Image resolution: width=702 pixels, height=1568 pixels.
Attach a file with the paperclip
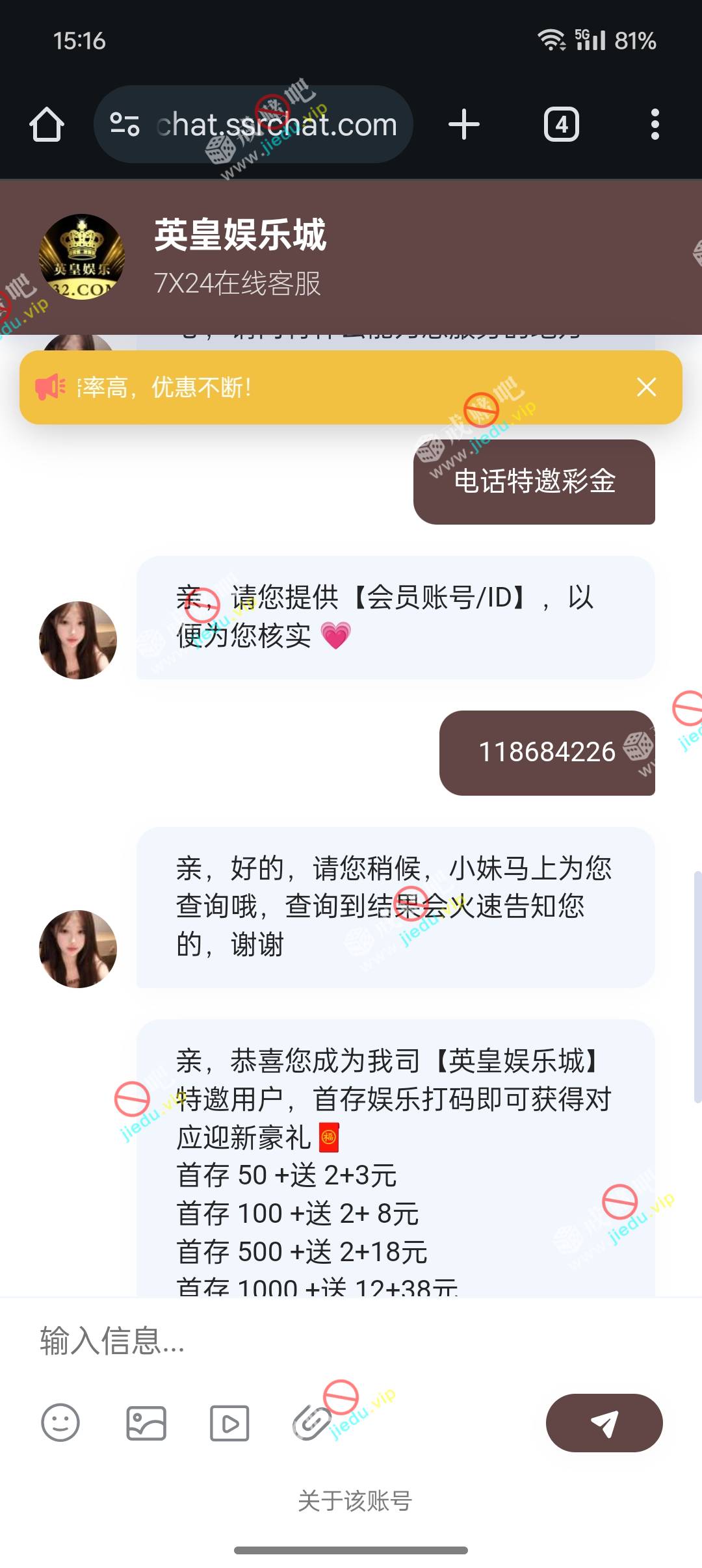click(x=312, y=1423)
